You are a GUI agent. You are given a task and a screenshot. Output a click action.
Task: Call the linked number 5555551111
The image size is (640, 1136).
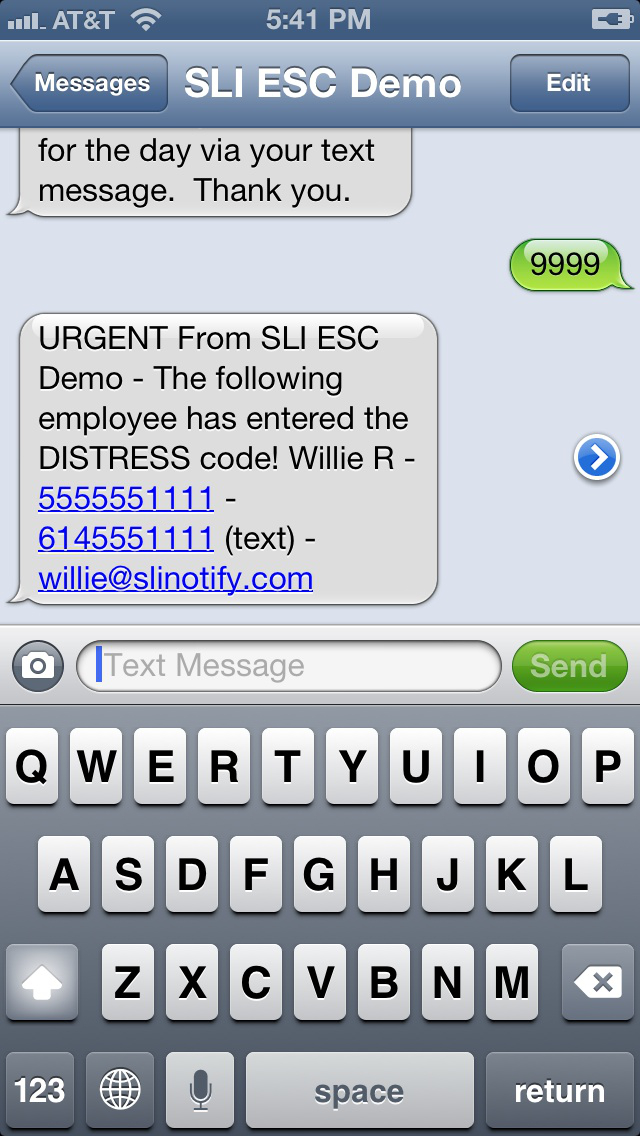pos(125,498)
